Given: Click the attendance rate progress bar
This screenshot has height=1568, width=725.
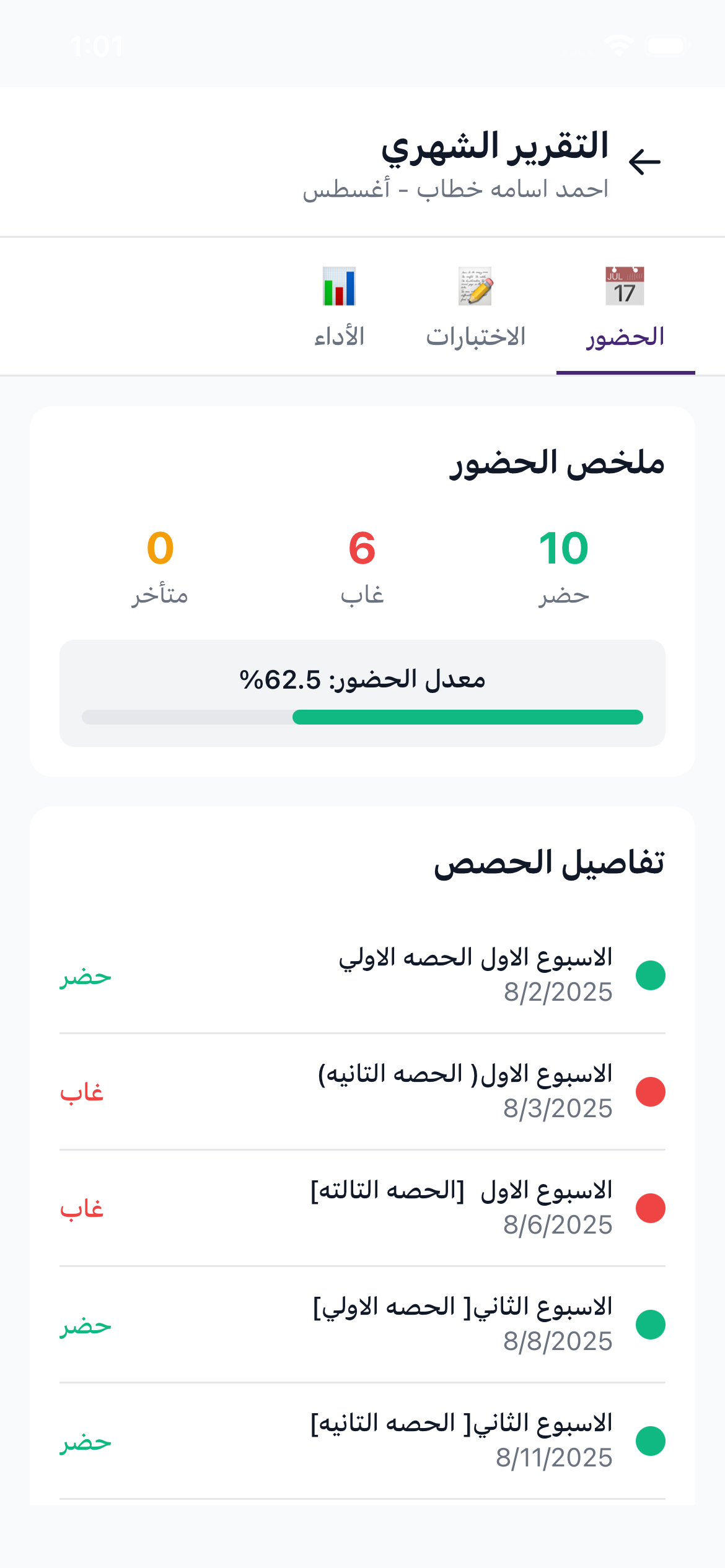Looking at the screenshot, I should (362, 717).
